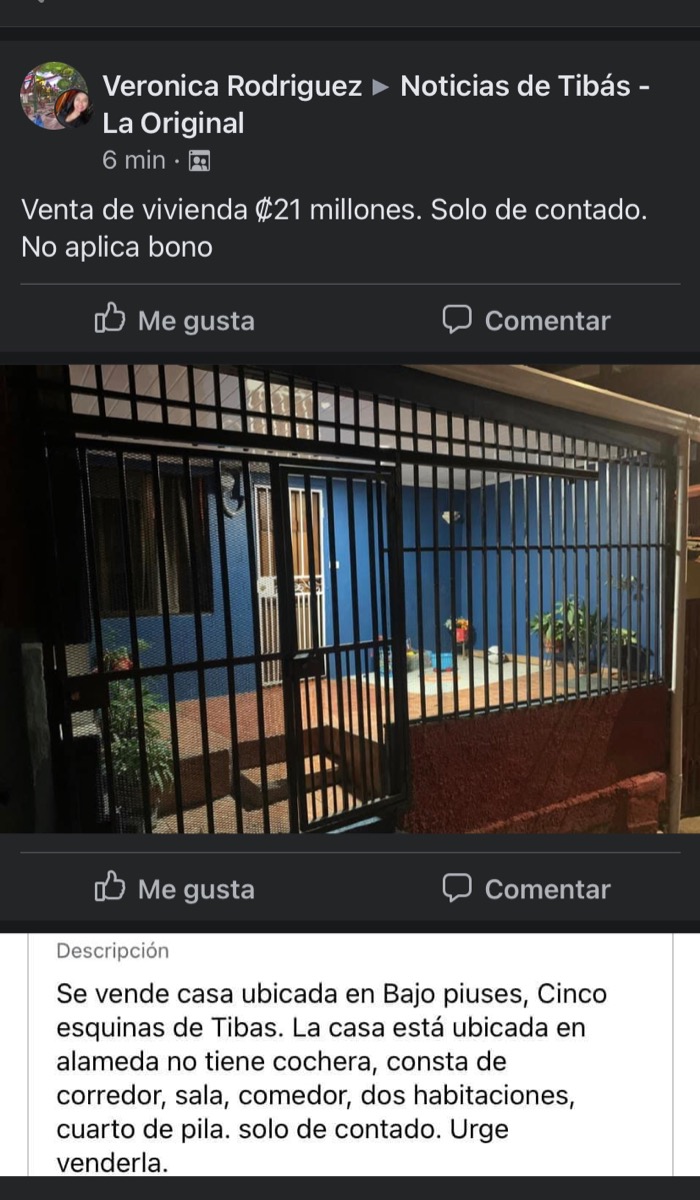Open Veronica Rodriguez's profile picture
Image resolution: width=700 pixels, height=1200 pixels.
[x=56, y=96]
